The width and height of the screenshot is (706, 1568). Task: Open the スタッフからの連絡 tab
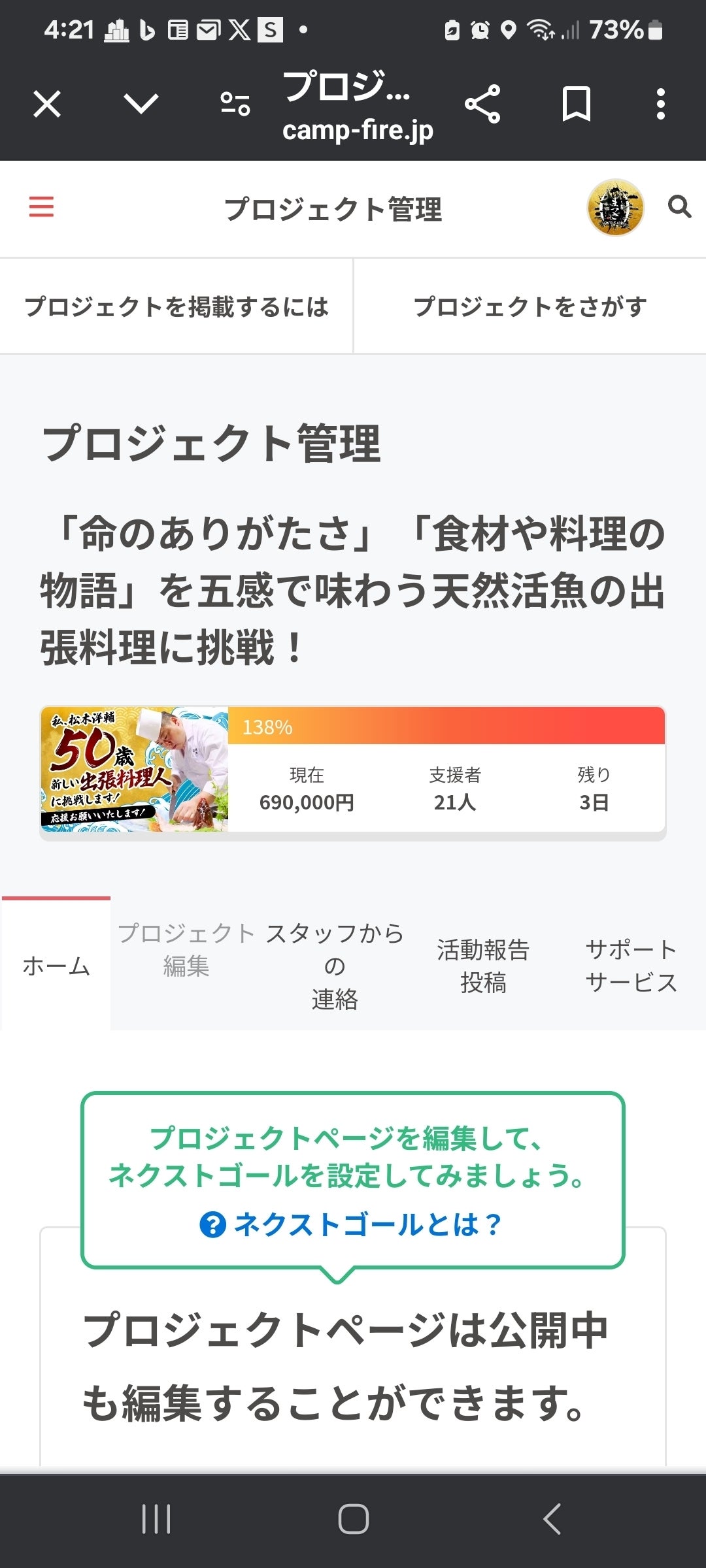click(335, 965)
